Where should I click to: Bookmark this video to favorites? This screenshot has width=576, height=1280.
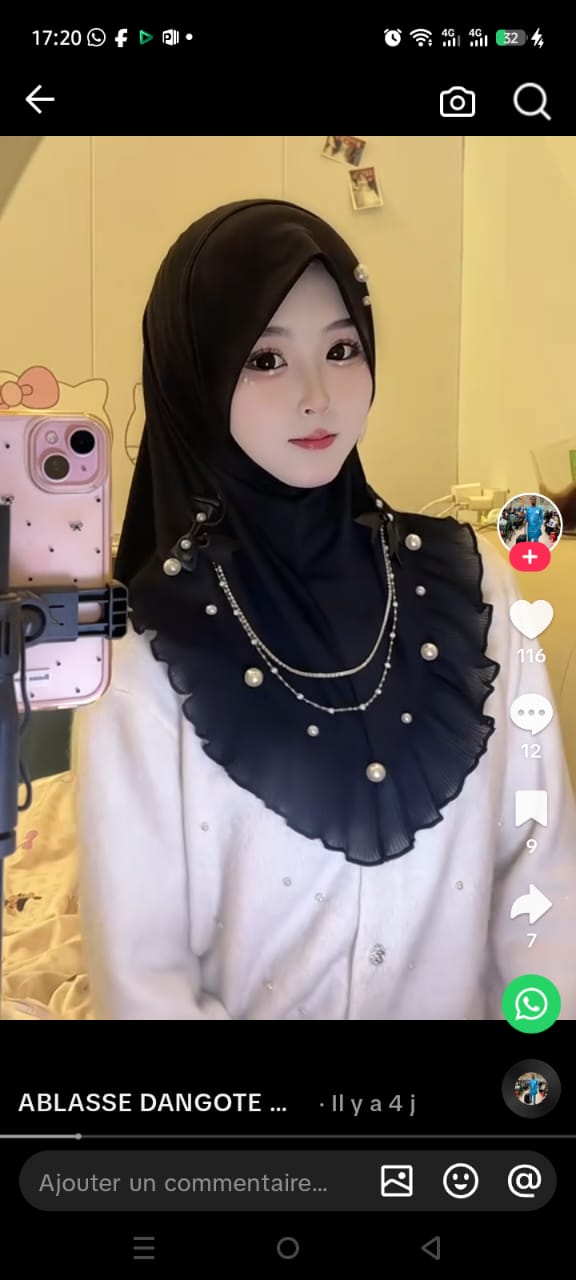[531, 808]
